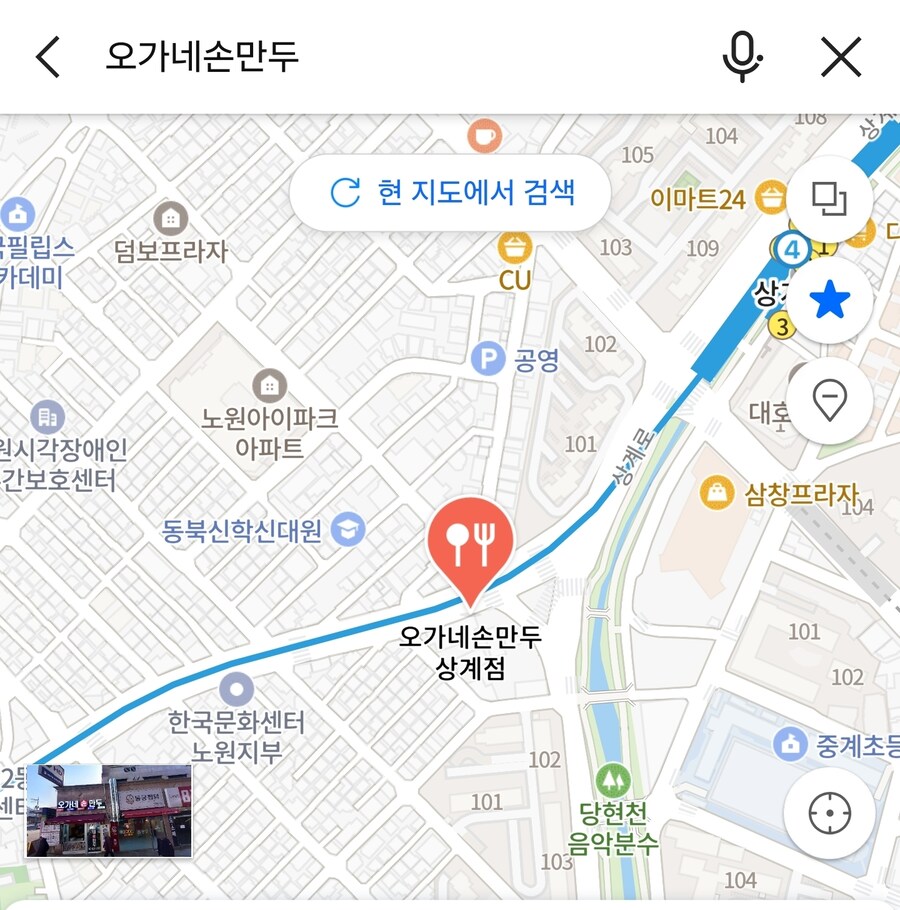The image size is (900, 910).
Task: Select the 당현천 음악분수 park marker
Action: tap(612, 779)
